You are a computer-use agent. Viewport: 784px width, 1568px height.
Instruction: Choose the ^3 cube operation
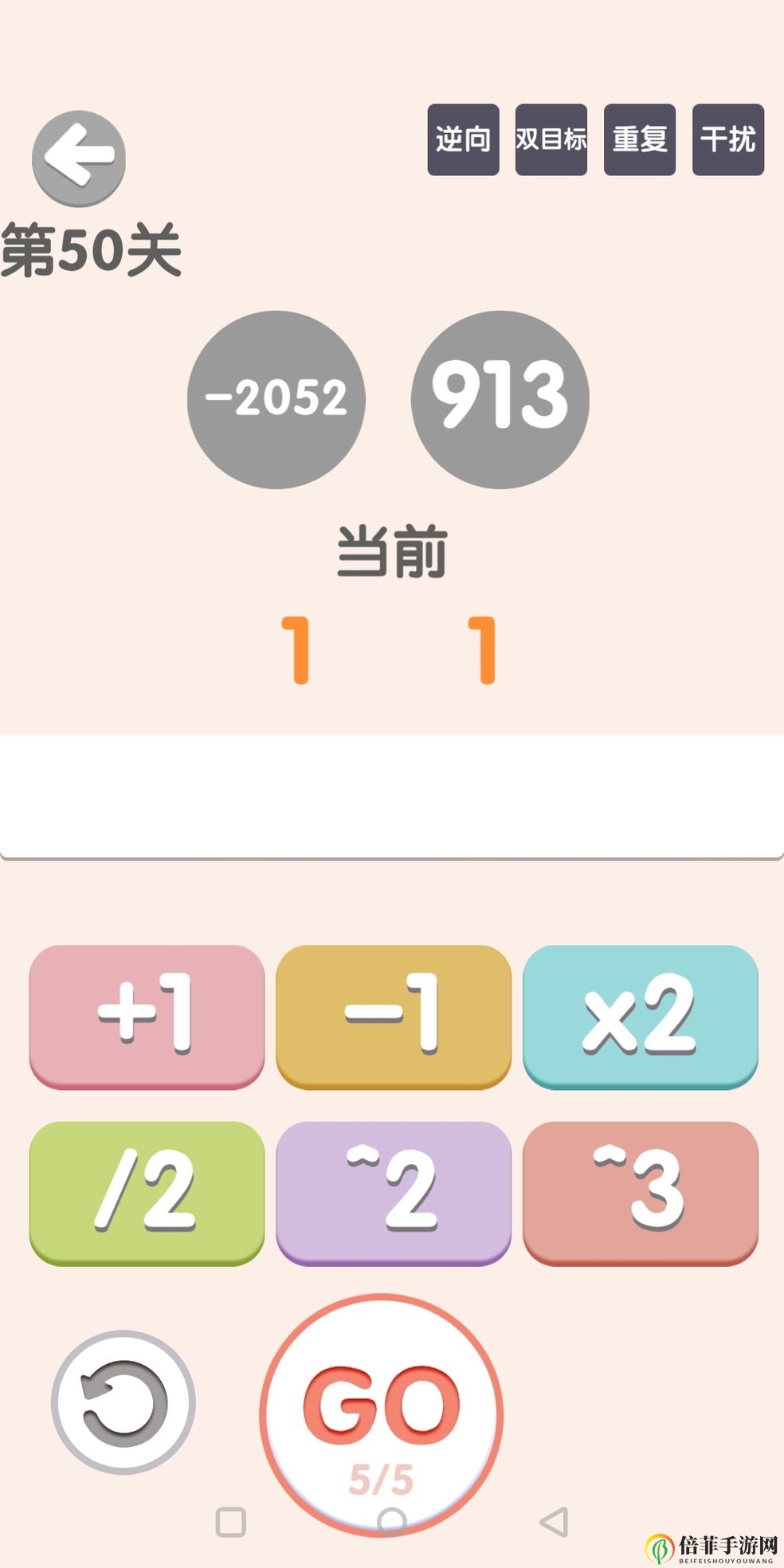tap(640, 1191)
